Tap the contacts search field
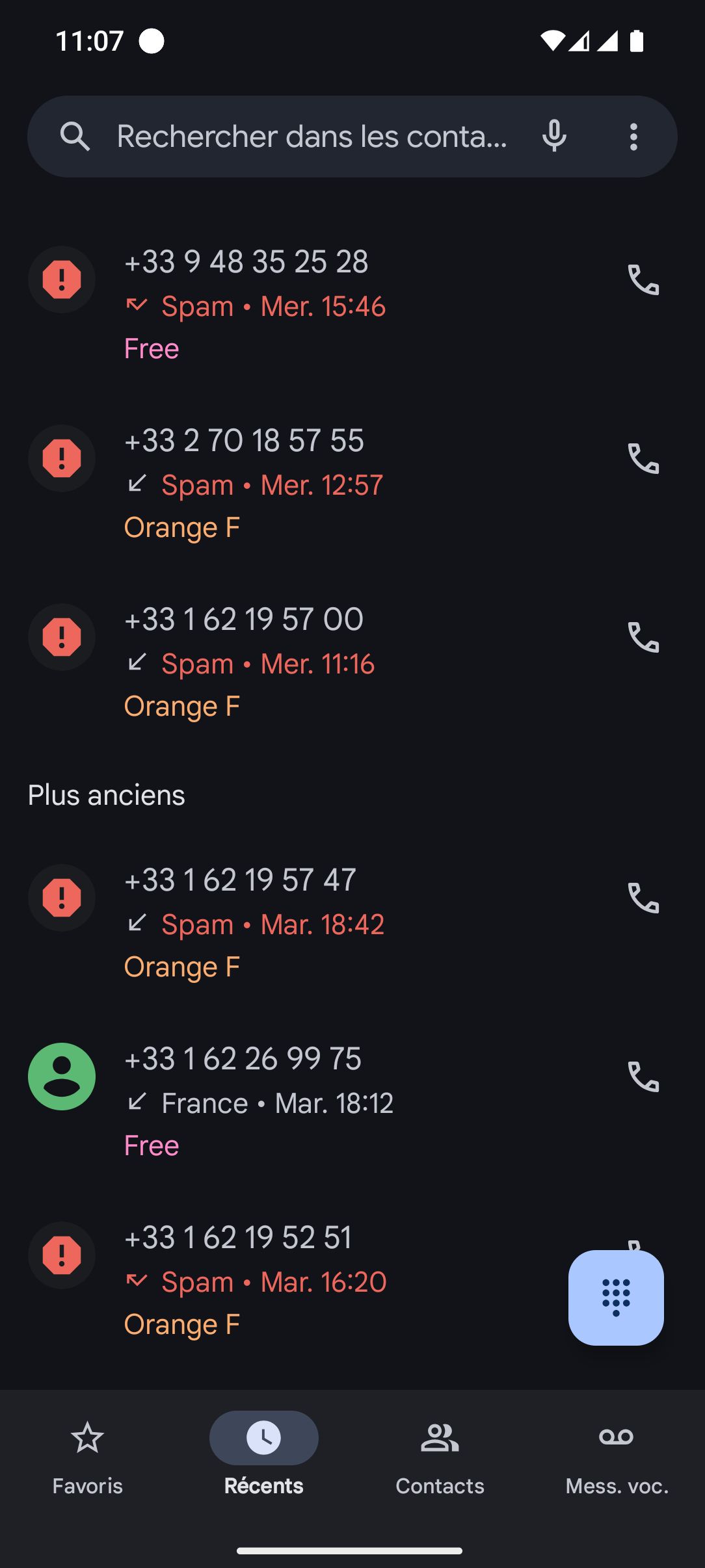The height and width of the screenshot is (1568, 705). pyautogui.click(x=312, y=137)
